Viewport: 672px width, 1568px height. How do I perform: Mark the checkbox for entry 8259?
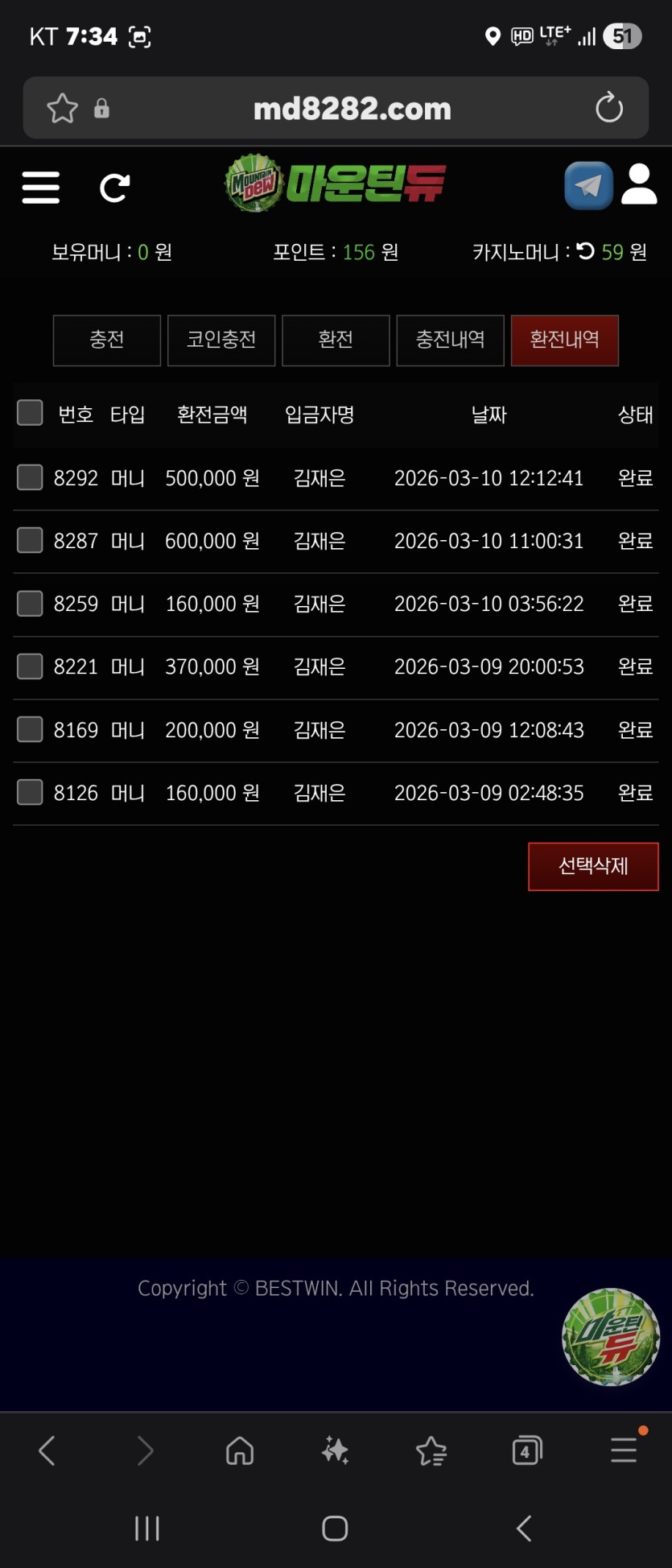[30, 603]
